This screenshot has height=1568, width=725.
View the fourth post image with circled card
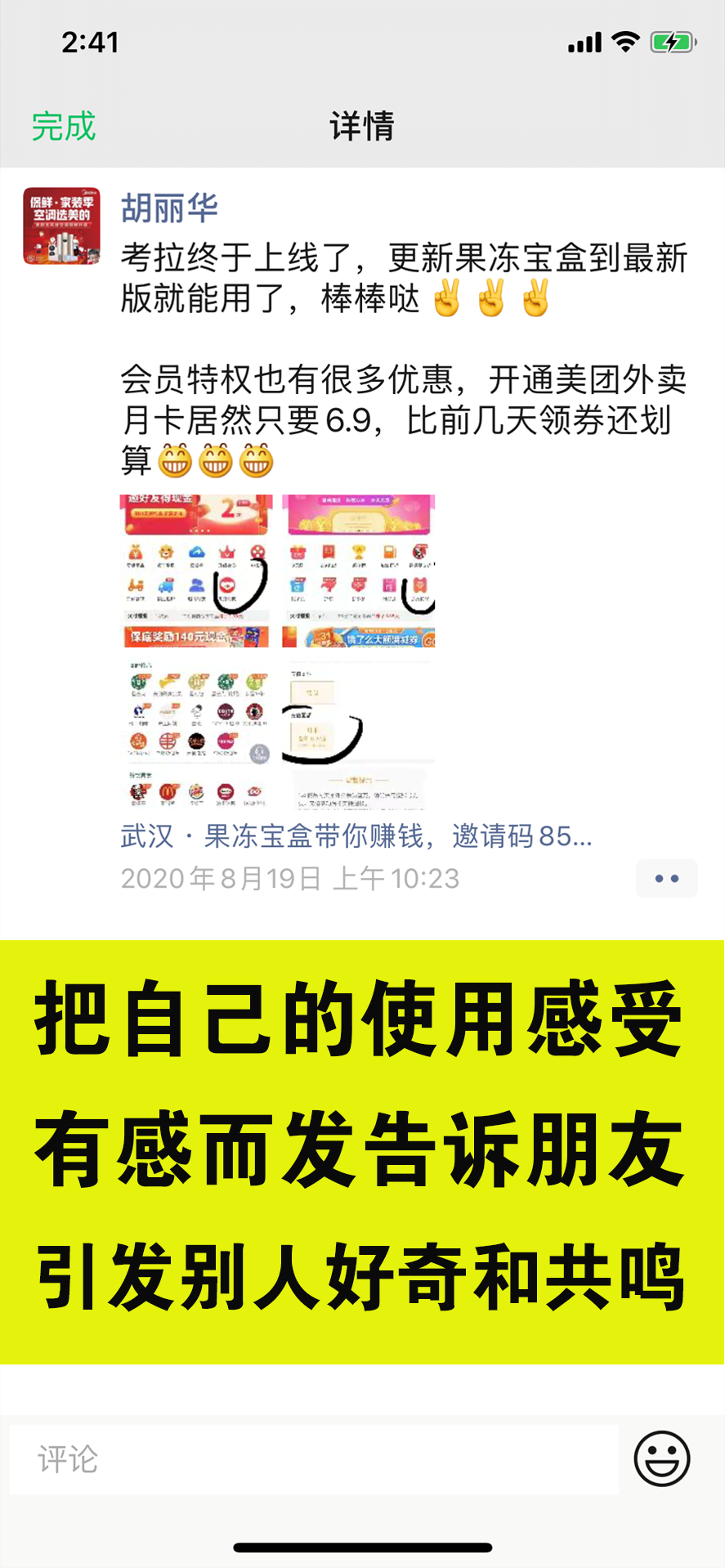(358, 732)
